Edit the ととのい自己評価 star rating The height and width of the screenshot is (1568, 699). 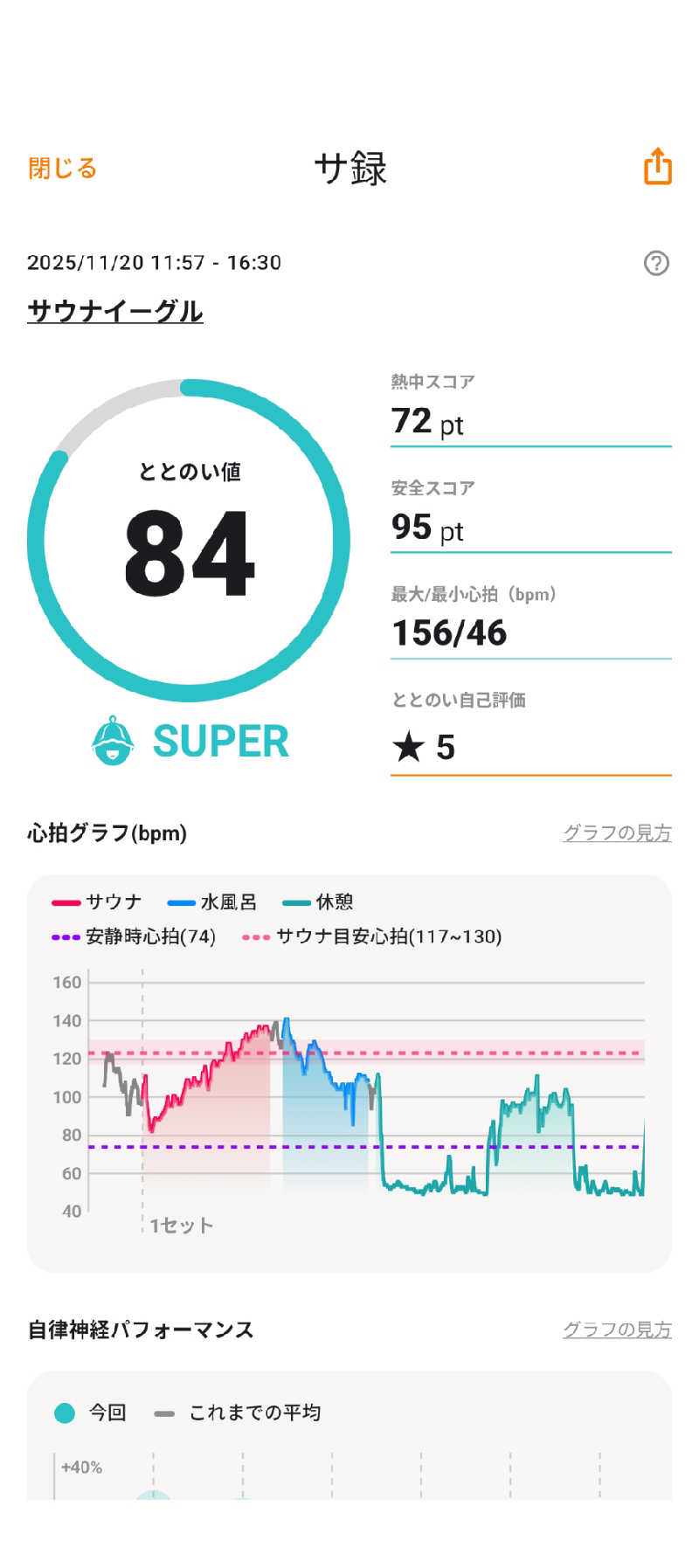click(x=529, y=747)
